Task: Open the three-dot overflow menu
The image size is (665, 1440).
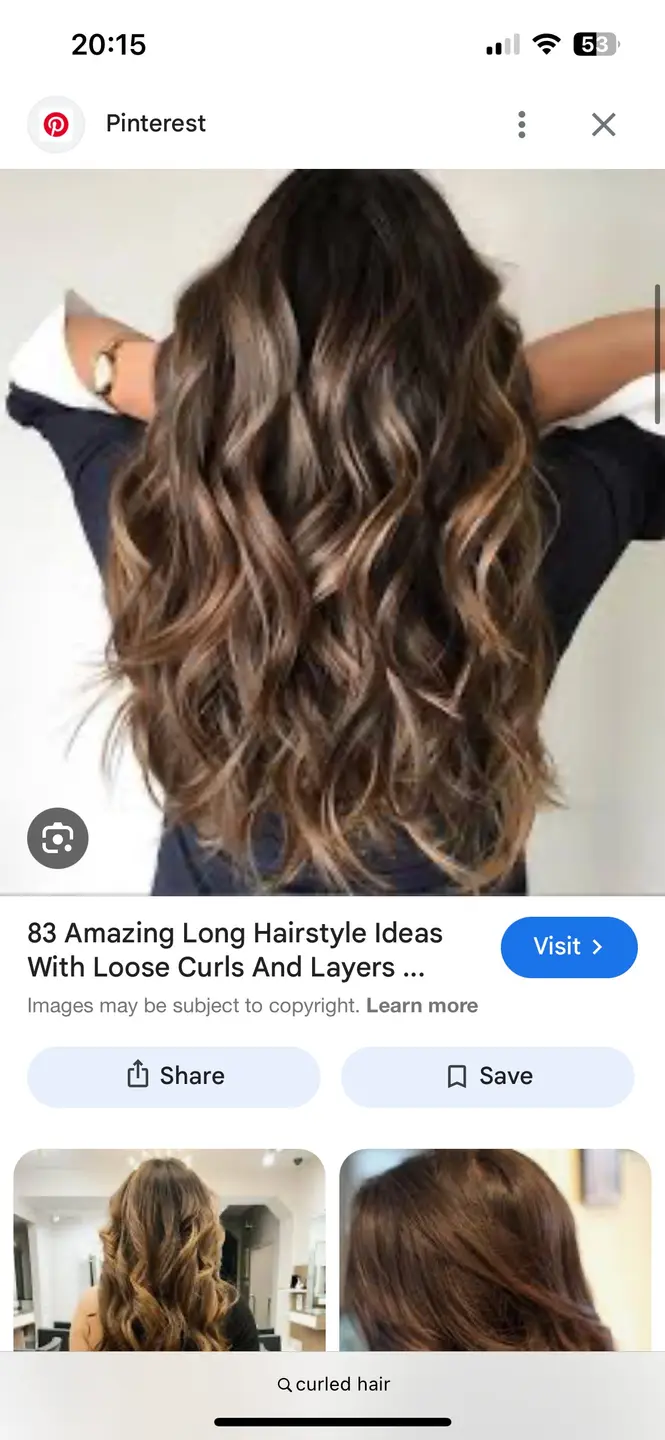Action: pos(521,124)
